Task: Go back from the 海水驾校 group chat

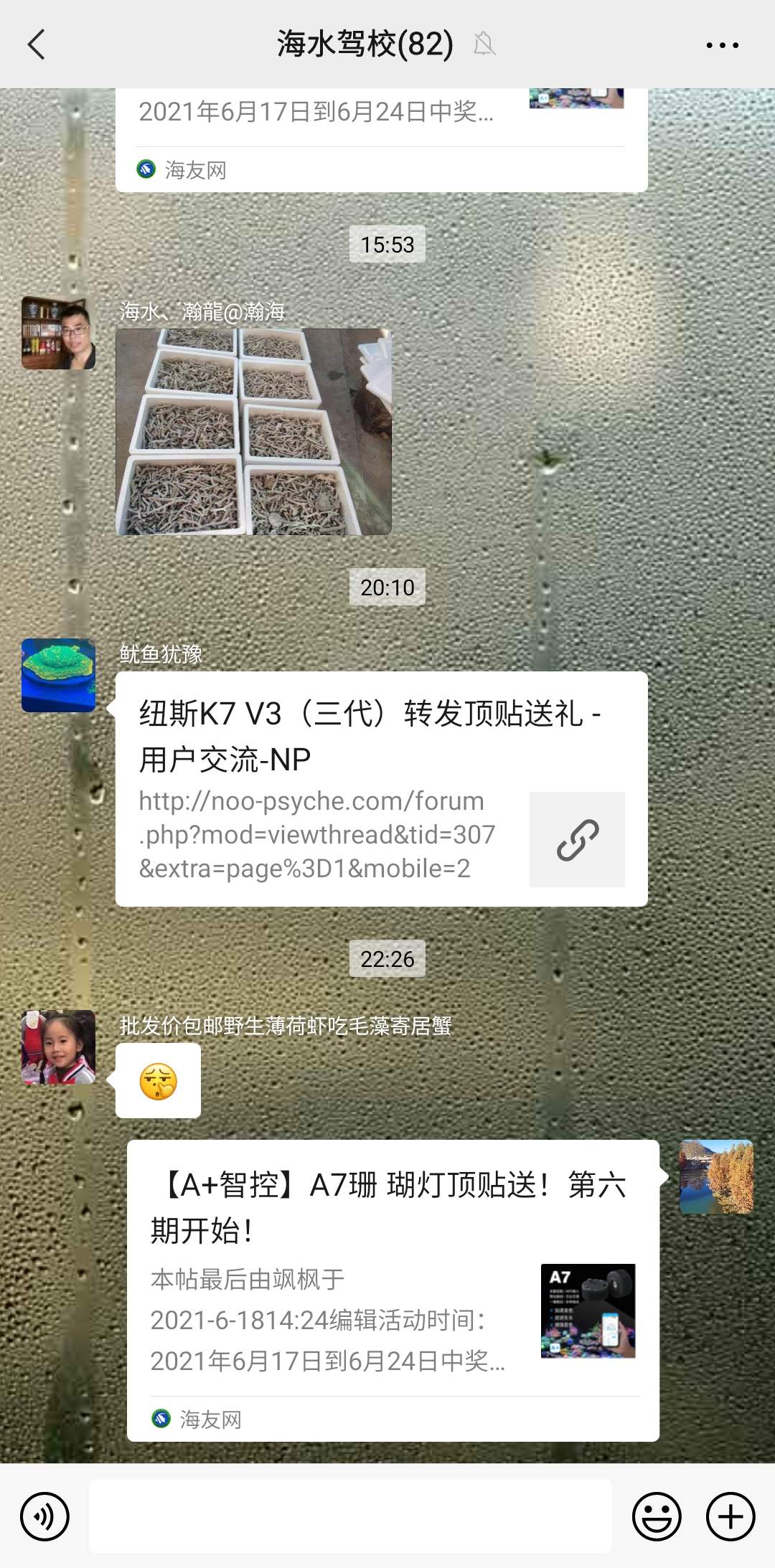Action: [37, 44]
